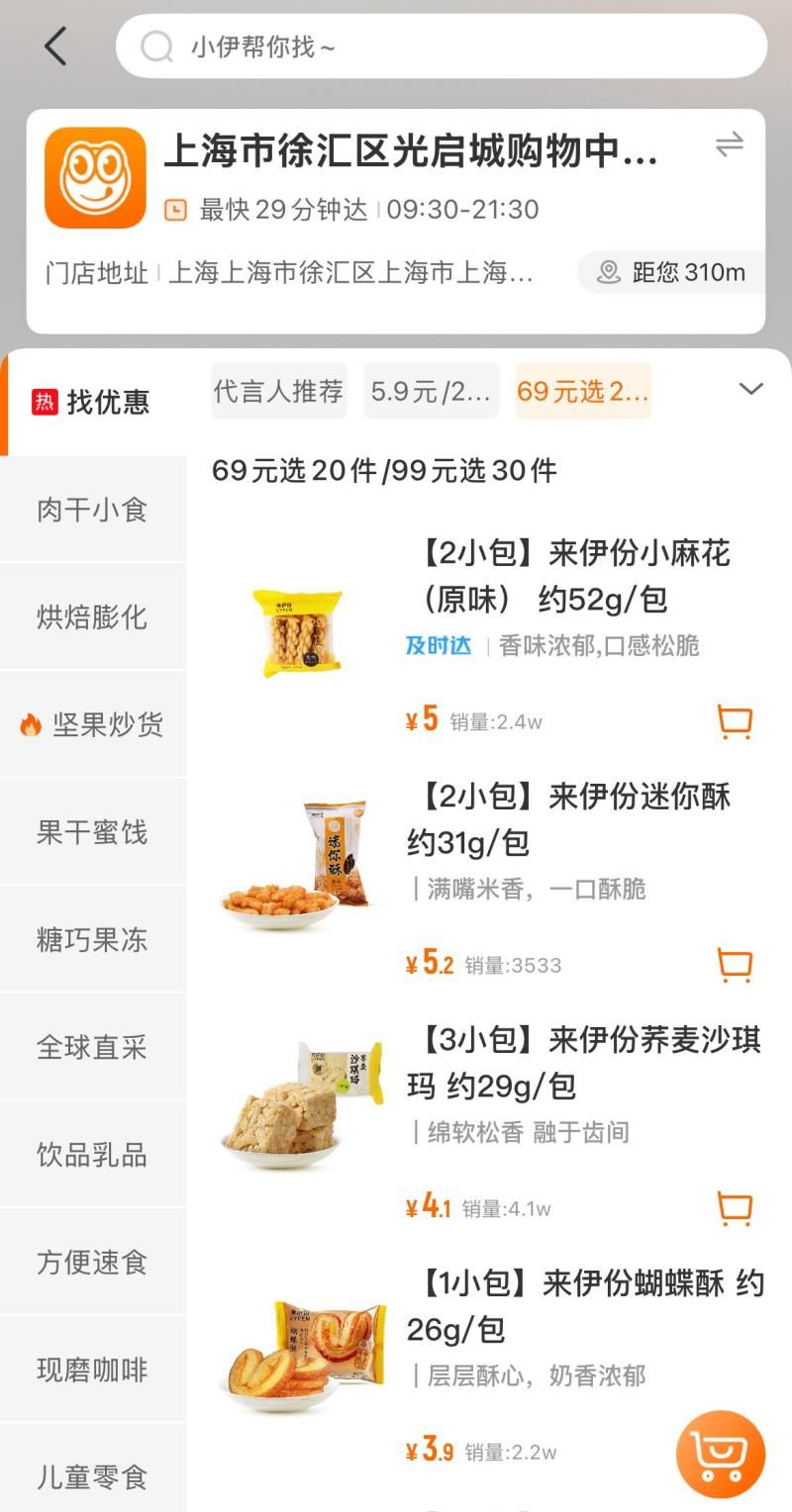Viewport: 792px width, 1512px height.
Task: Add 来伊份小麻花 to cart
Action: (735, 721)
